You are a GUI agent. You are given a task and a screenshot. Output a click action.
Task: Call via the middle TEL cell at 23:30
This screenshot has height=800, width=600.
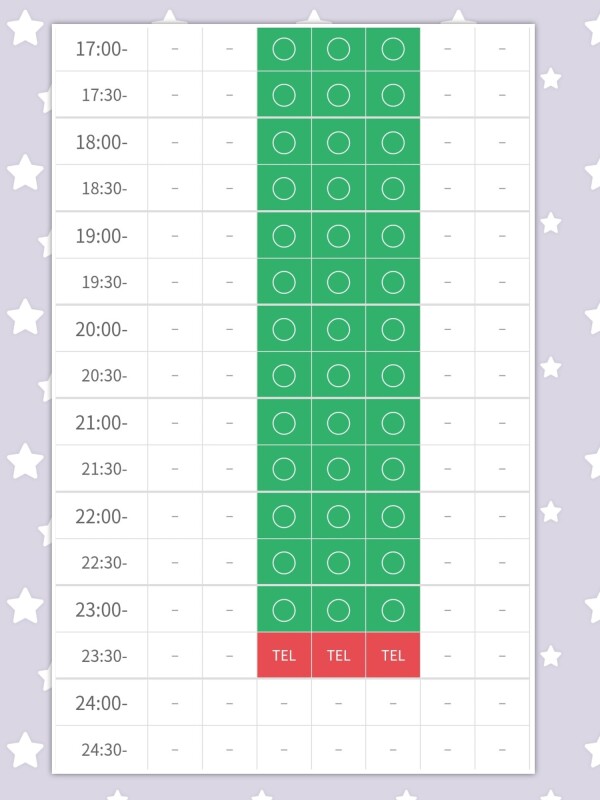[x=338, y=656]
